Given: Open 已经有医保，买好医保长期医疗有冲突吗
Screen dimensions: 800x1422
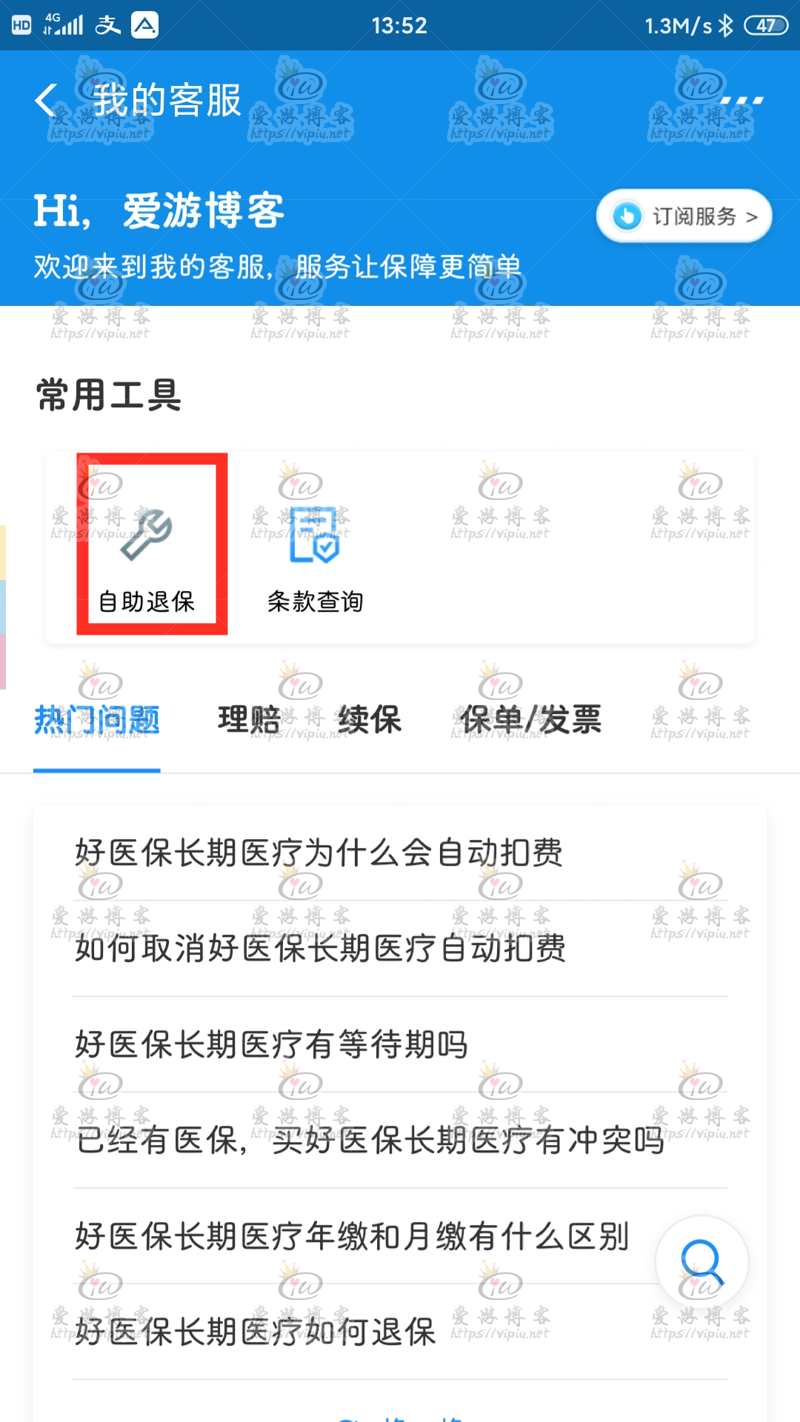Looking at the screenshot, I should pos(400,1140).
